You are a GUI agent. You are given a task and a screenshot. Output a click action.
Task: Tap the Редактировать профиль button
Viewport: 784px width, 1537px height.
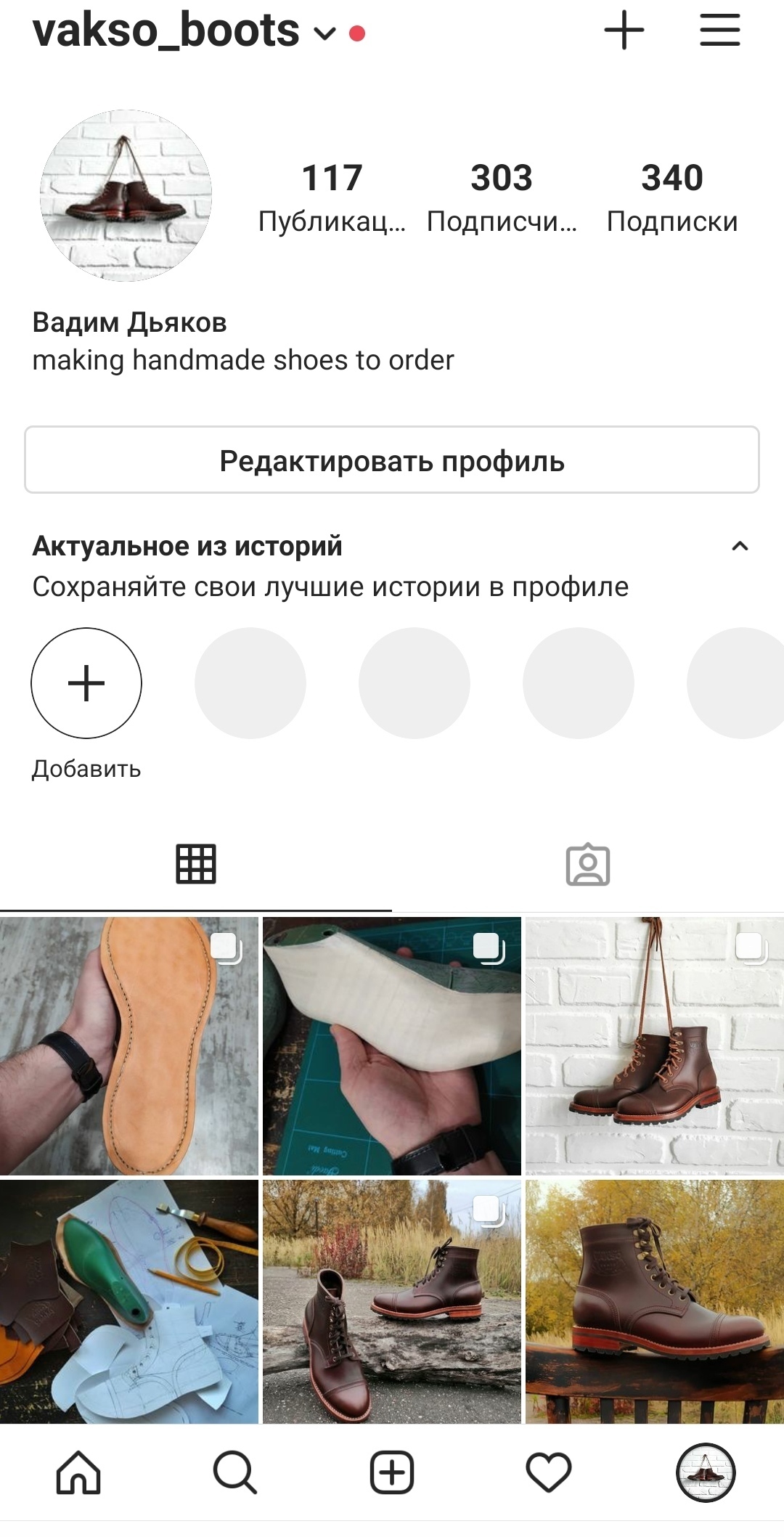click(392, 460)
